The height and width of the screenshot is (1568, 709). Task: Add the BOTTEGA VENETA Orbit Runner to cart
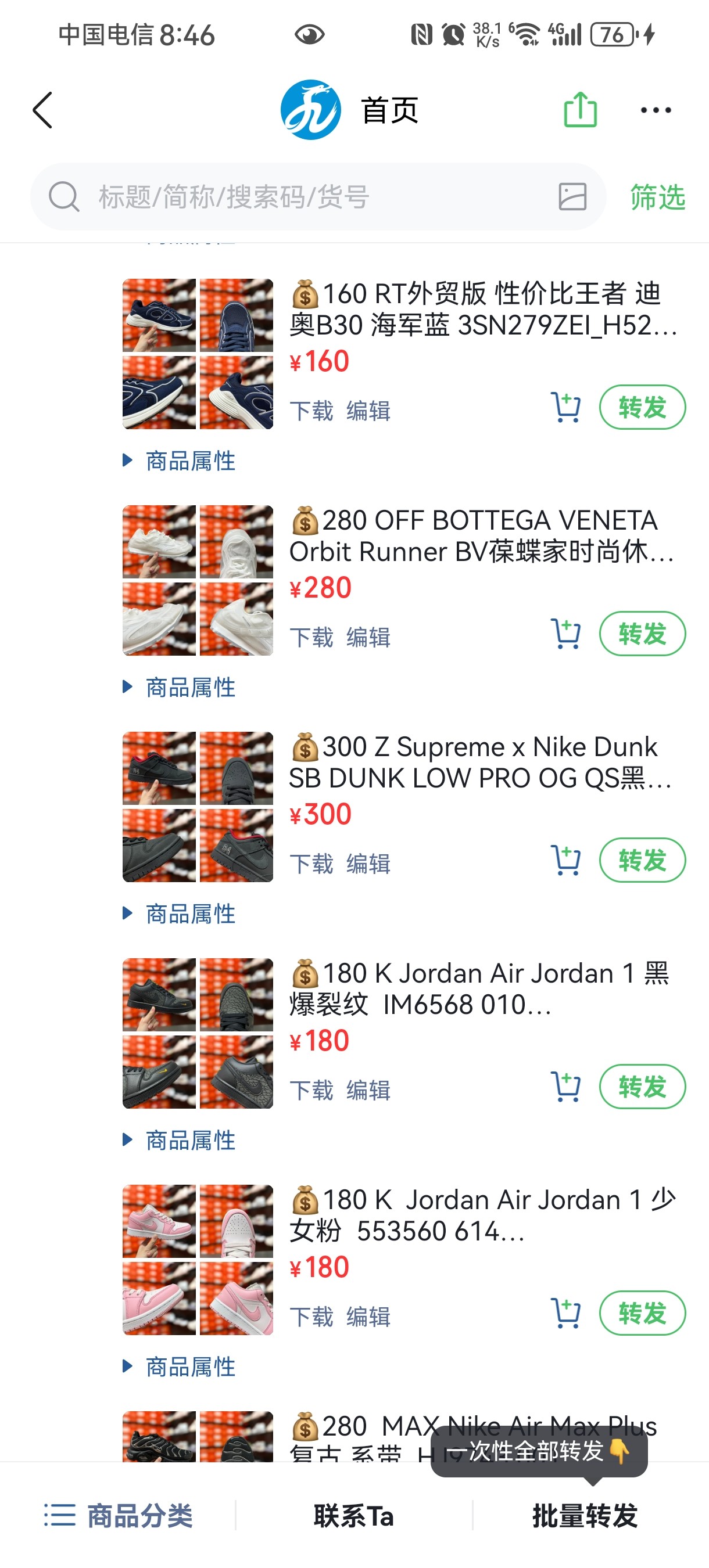[565, 634]
